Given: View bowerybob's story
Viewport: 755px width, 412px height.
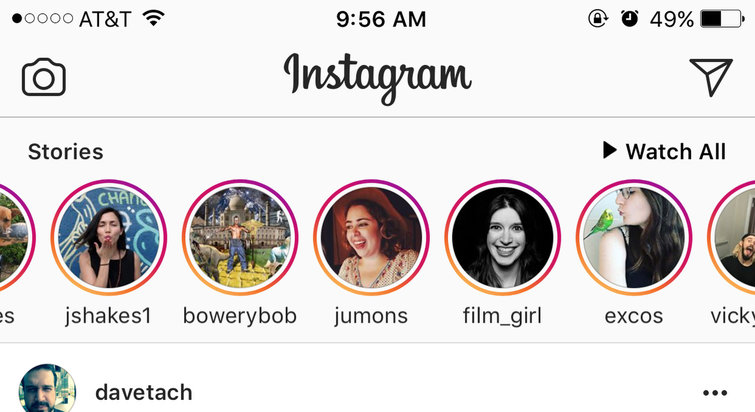Looking at the screenshot, I should pyautogui.click(x=240, y=238).
